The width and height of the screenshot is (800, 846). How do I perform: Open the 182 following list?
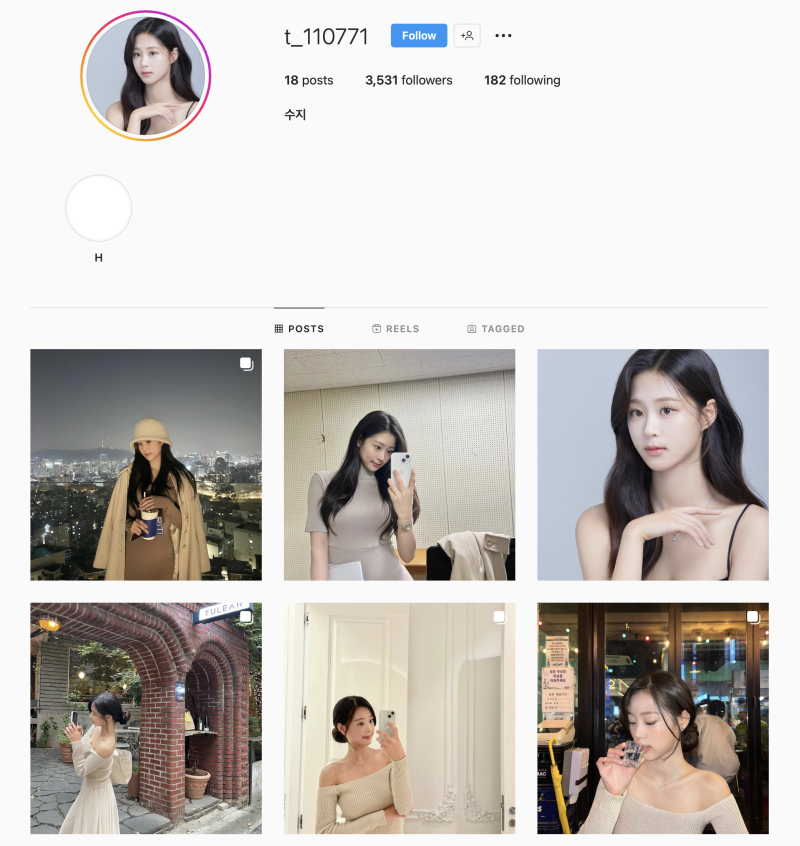[x=522, y=80]
